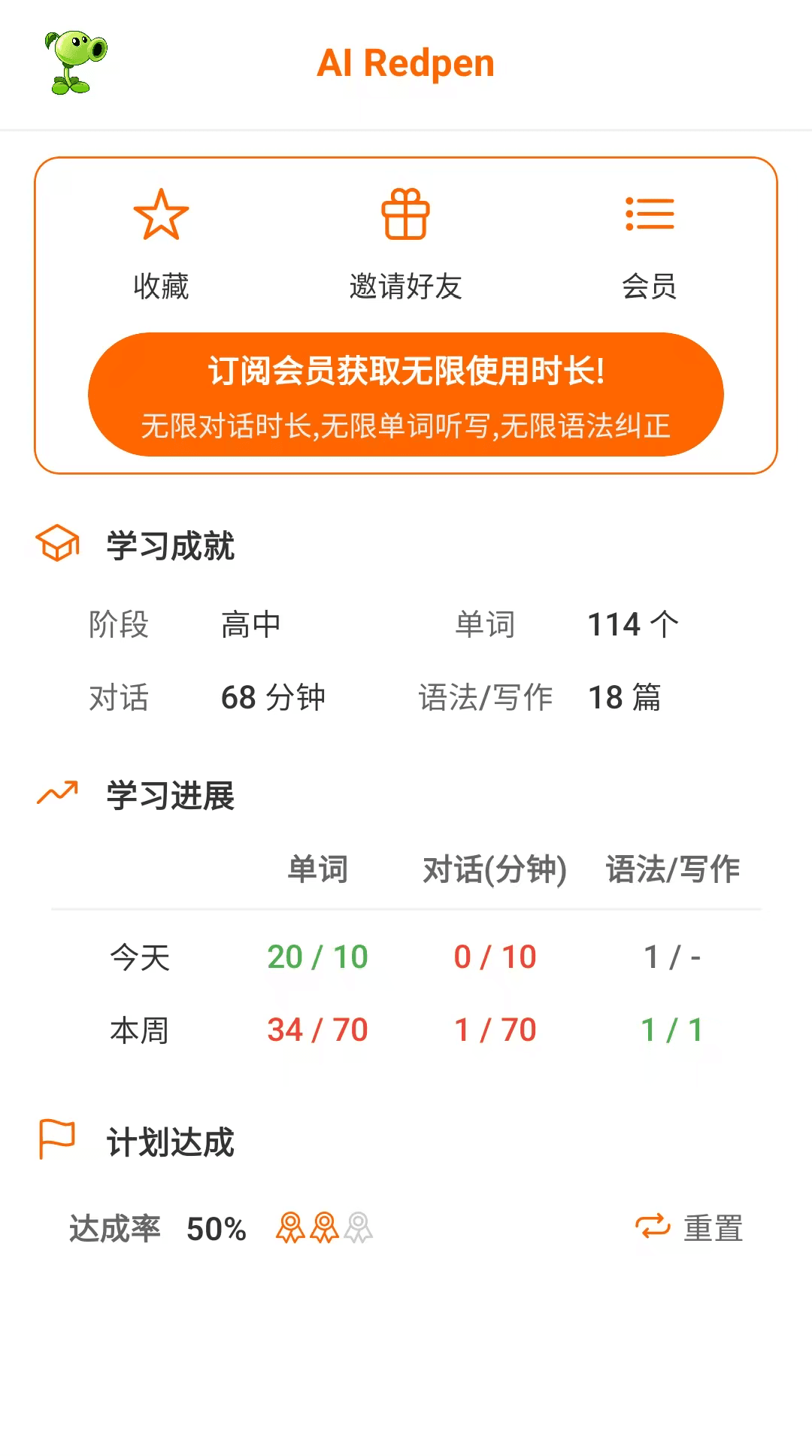Open the Peashooter profile avatar
The width and height of the screenshot is (812, 1456).
(x=75, y=62)
